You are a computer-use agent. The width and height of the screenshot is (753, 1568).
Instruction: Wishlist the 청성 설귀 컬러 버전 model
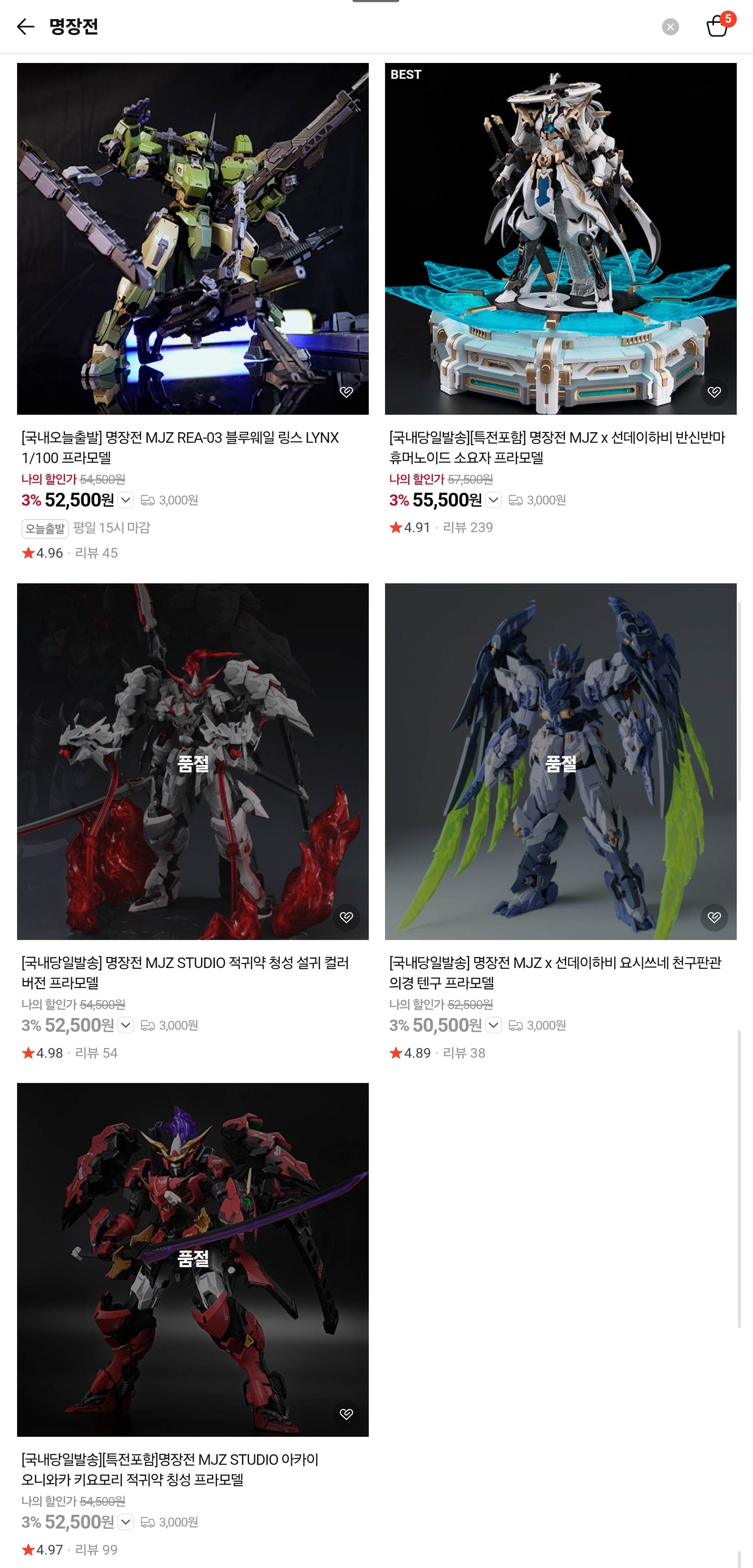[x=346, y=917]
